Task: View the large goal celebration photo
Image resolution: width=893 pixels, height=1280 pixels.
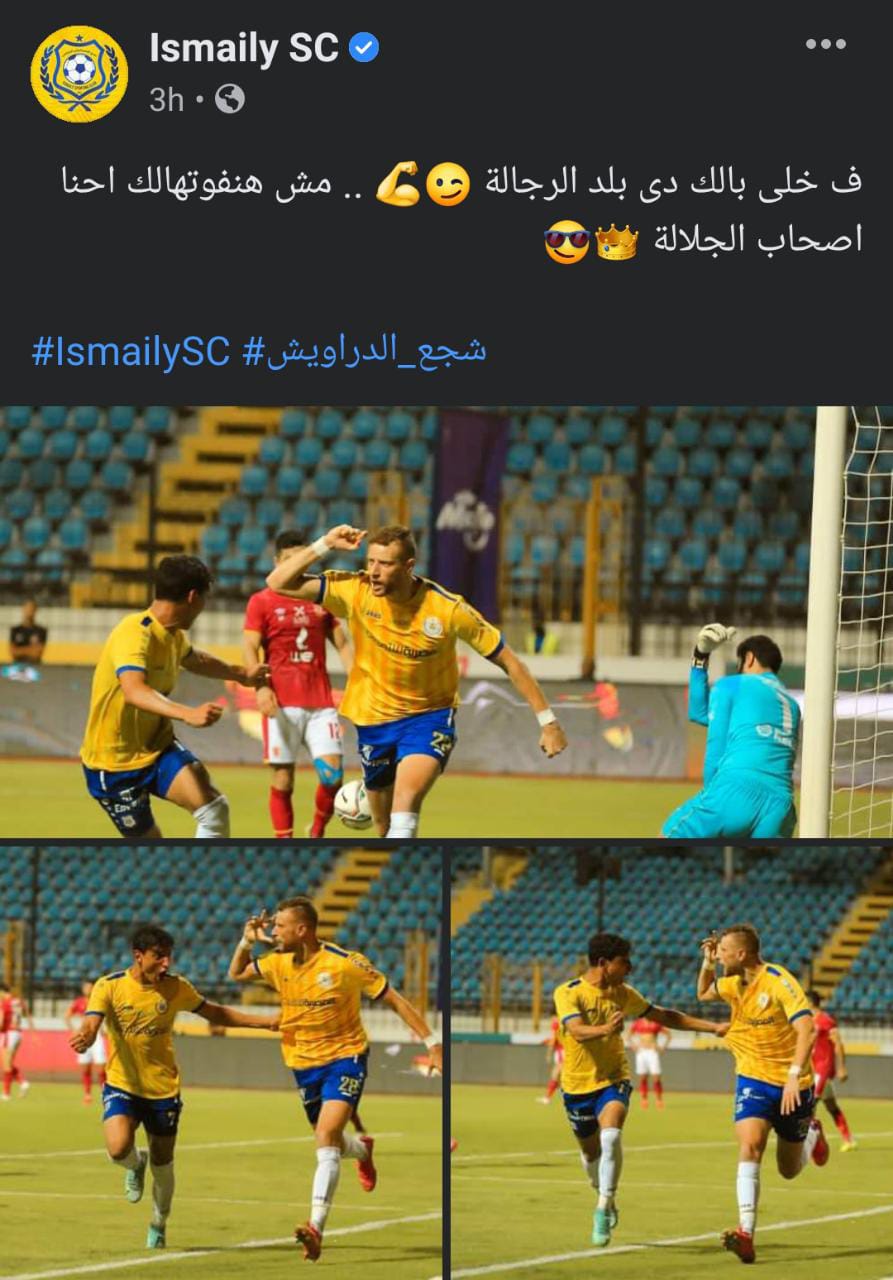Action: click(446, 621)
